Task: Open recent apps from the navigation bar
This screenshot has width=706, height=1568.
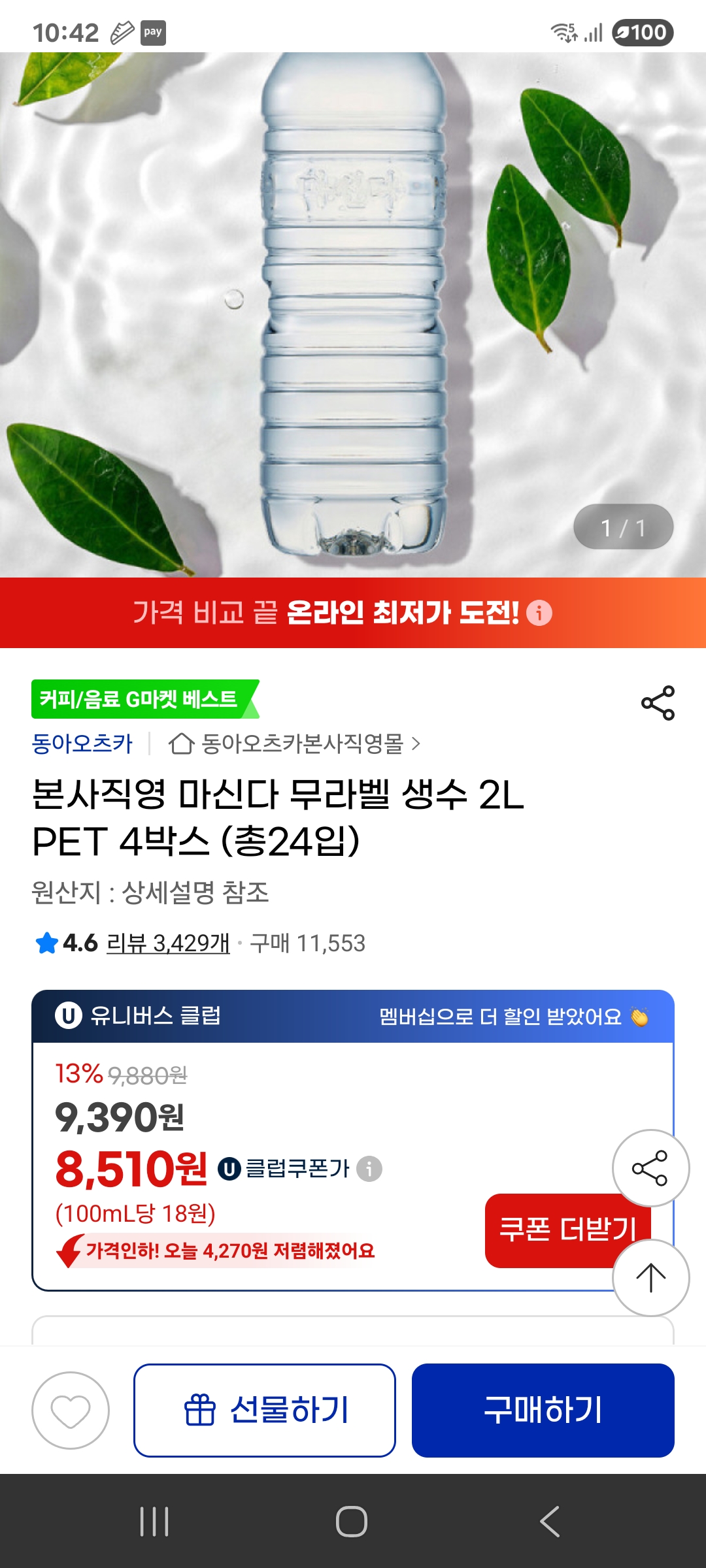Action: [x=155, y=1522]
